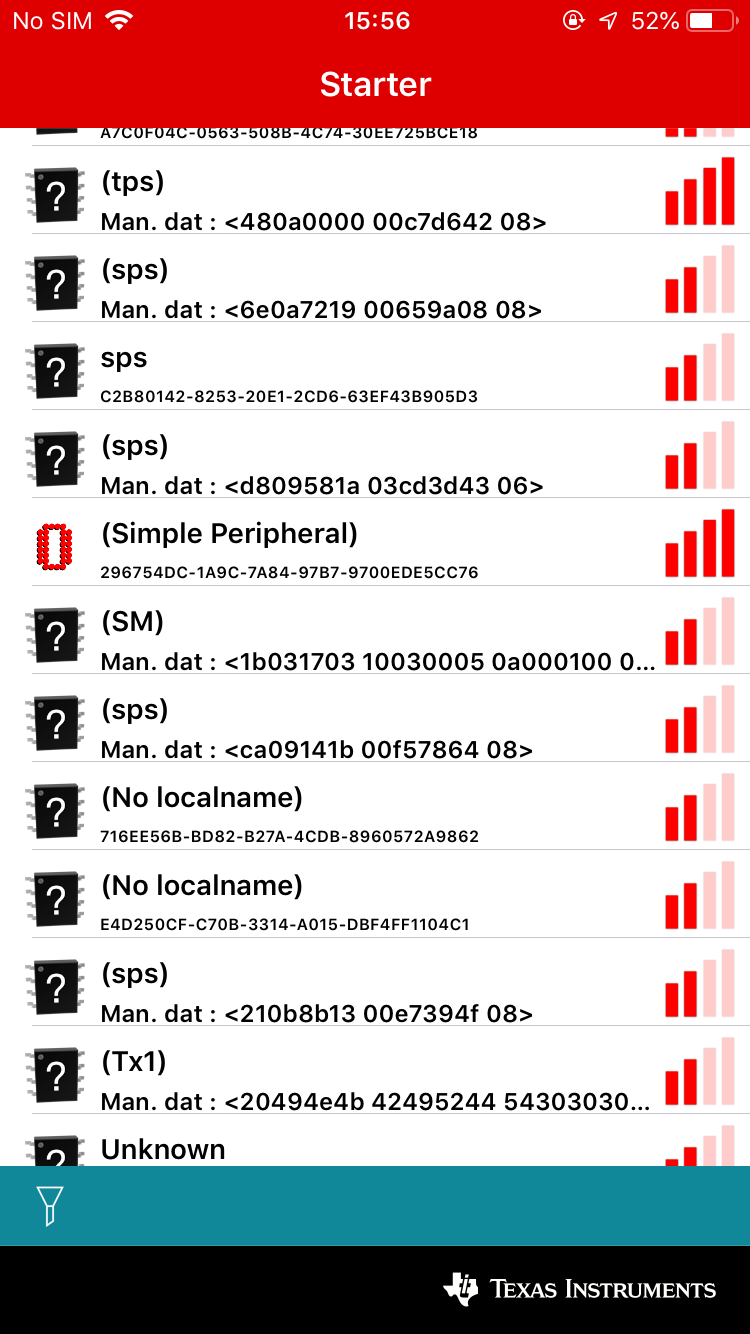Tap (sps) device with data ca09141b
The width and height of the screenshot is (750, 1334).
click(375, 728)
